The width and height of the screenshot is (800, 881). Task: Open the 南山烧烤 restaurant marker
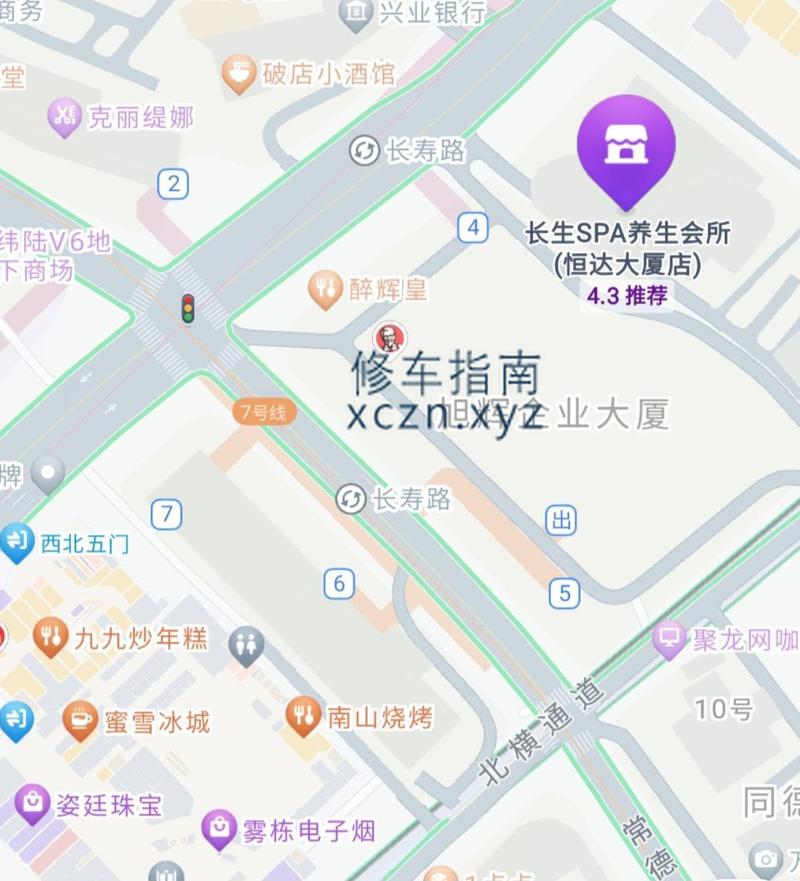(302, 714)
